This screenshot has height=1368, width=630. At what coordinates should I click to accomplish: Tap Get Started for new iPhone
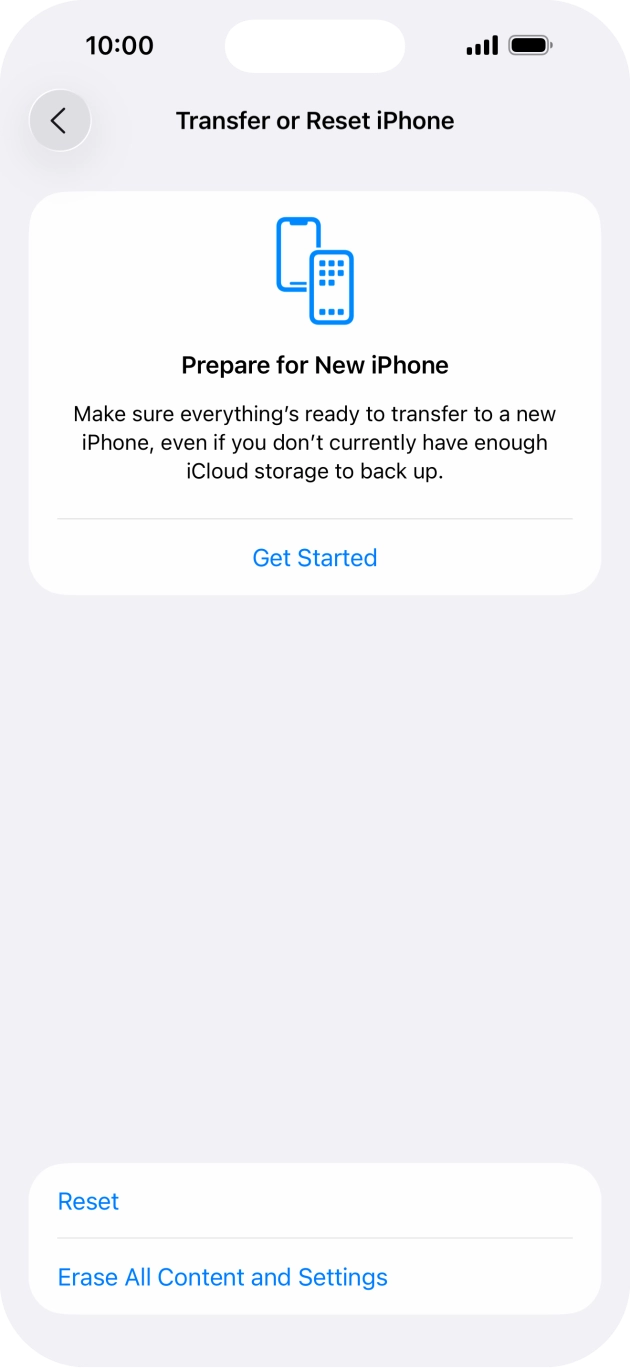click(314, 558)
